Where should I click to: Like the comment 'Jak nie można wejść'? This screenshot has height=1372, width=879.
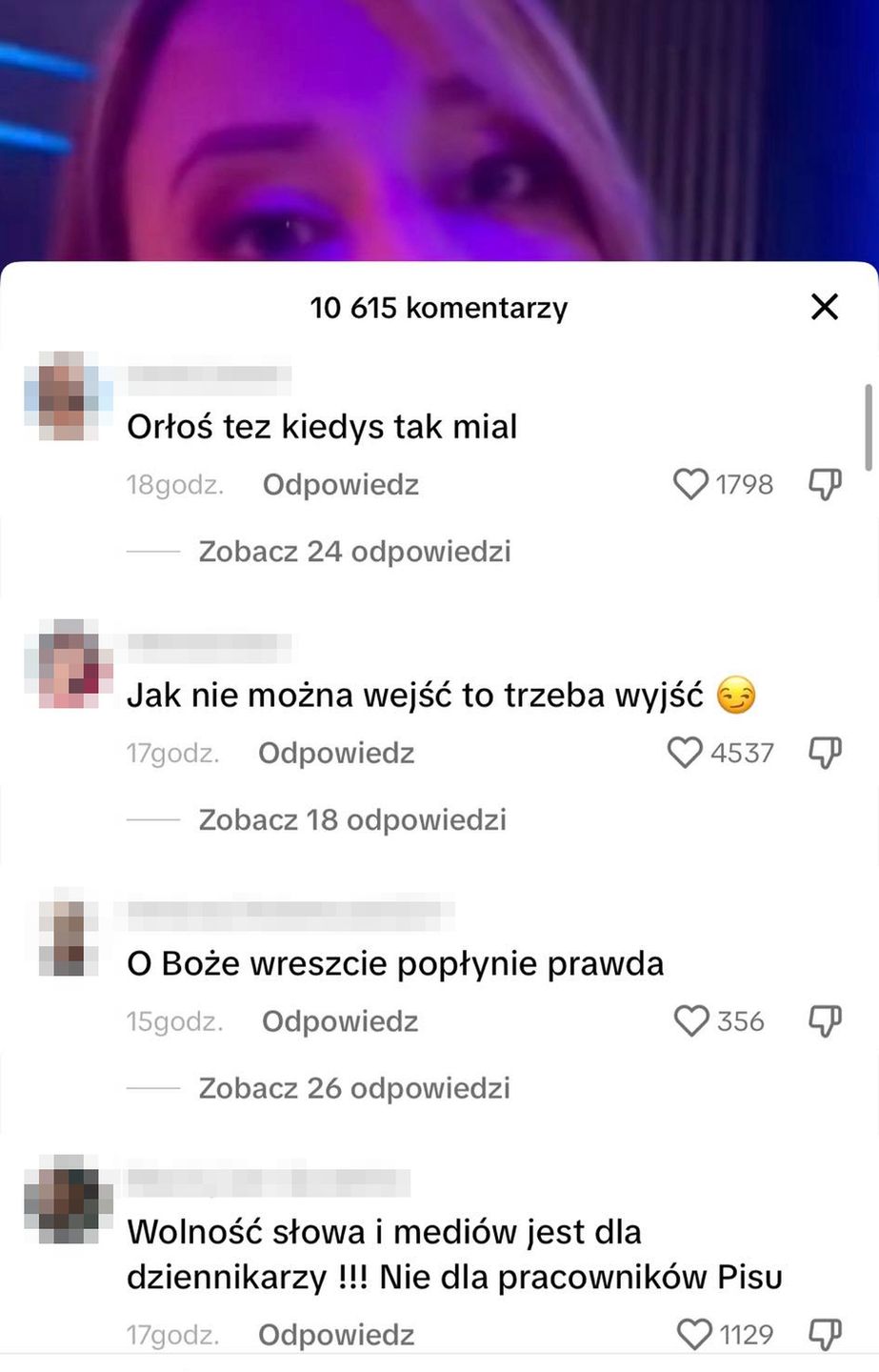[x=684, y=753]
